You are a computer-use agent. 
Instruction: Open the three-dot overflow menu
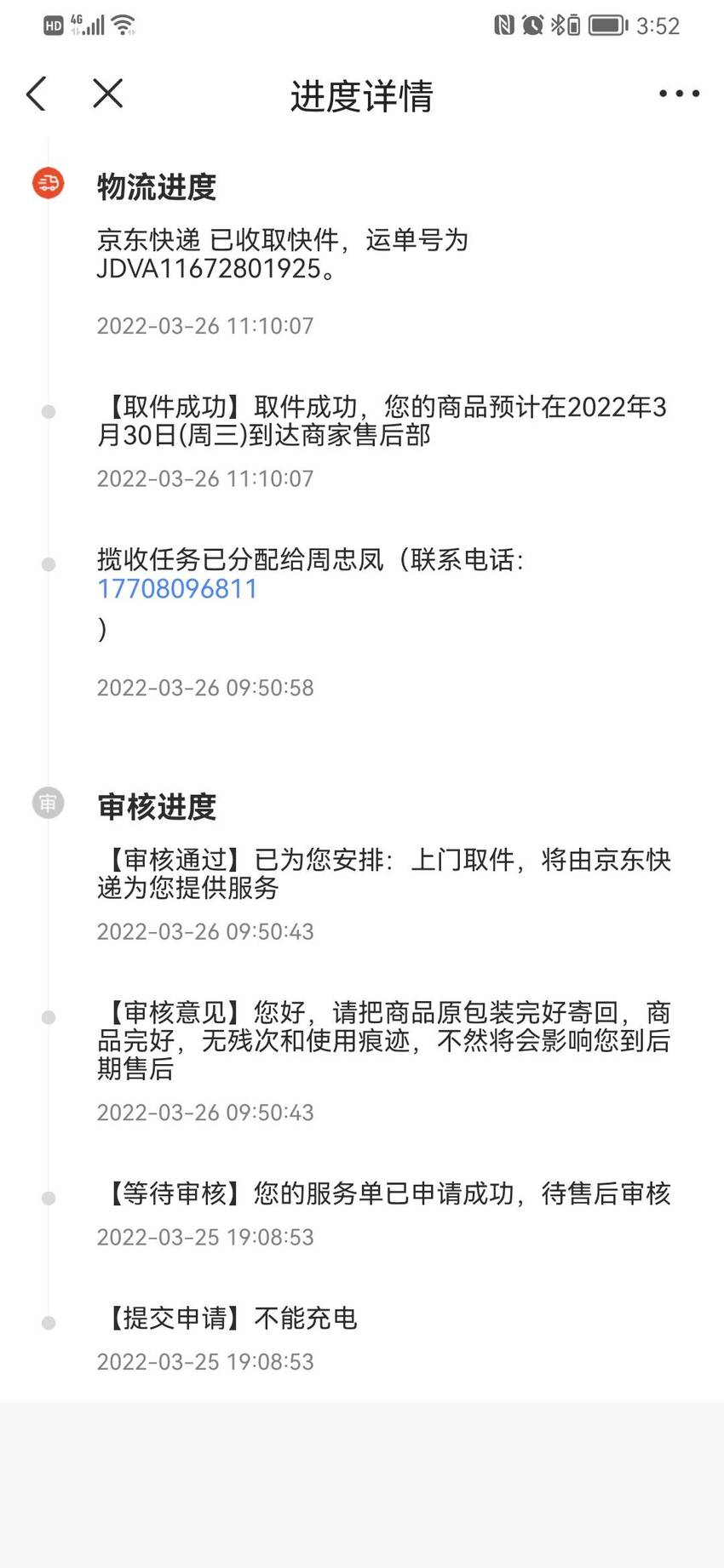[679, 94]
